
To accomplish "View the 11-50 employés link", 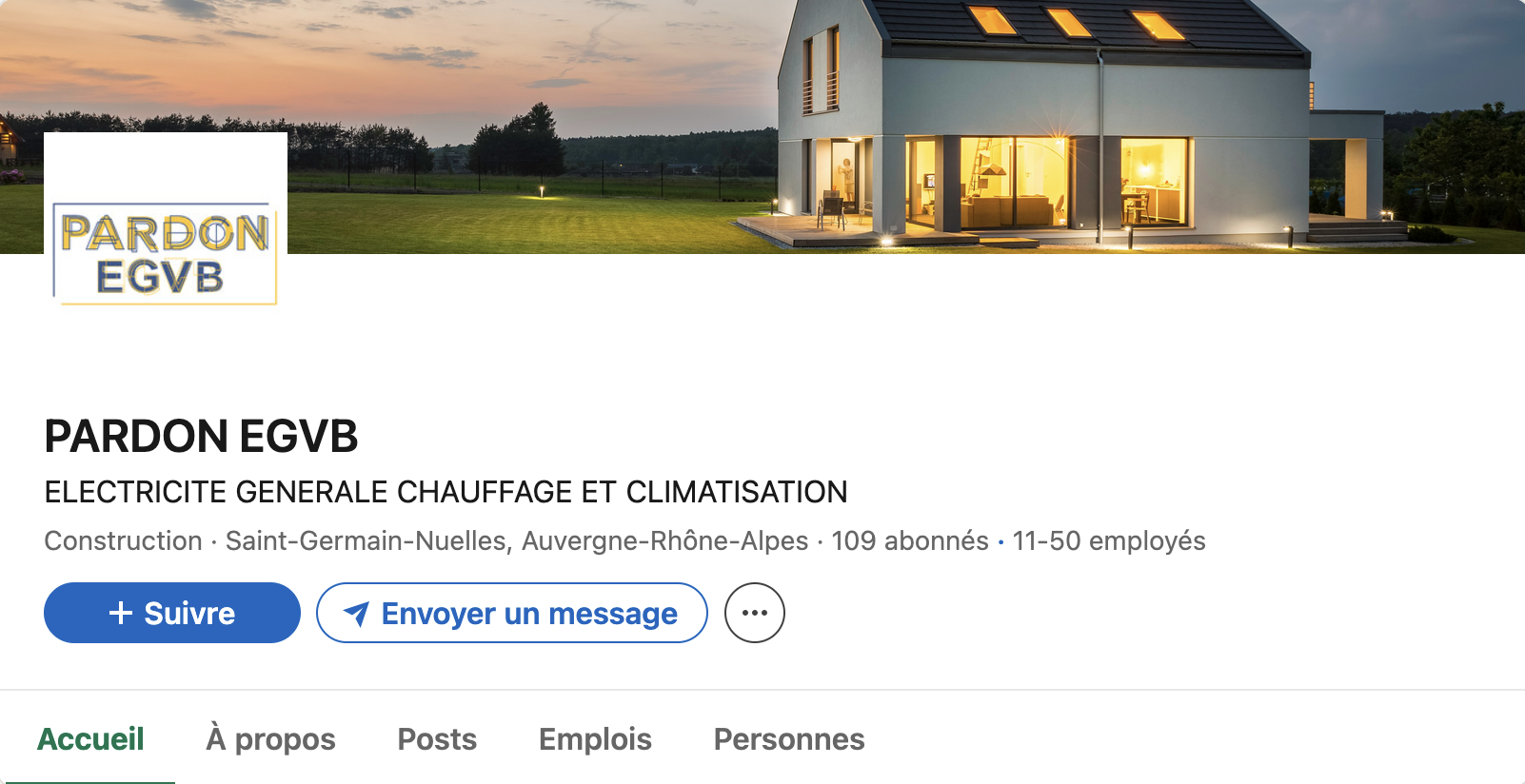I will (1109, 540).
